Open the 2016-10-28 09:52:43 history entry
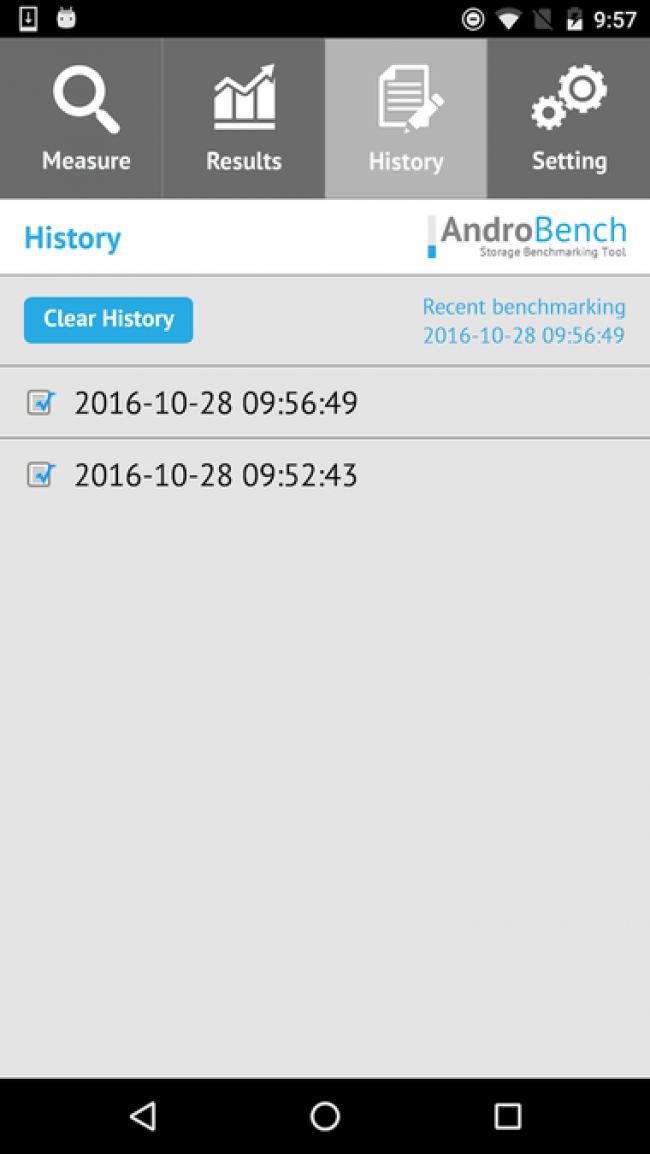This screenshot has height=1154, width=650. (x=325, y=475)
